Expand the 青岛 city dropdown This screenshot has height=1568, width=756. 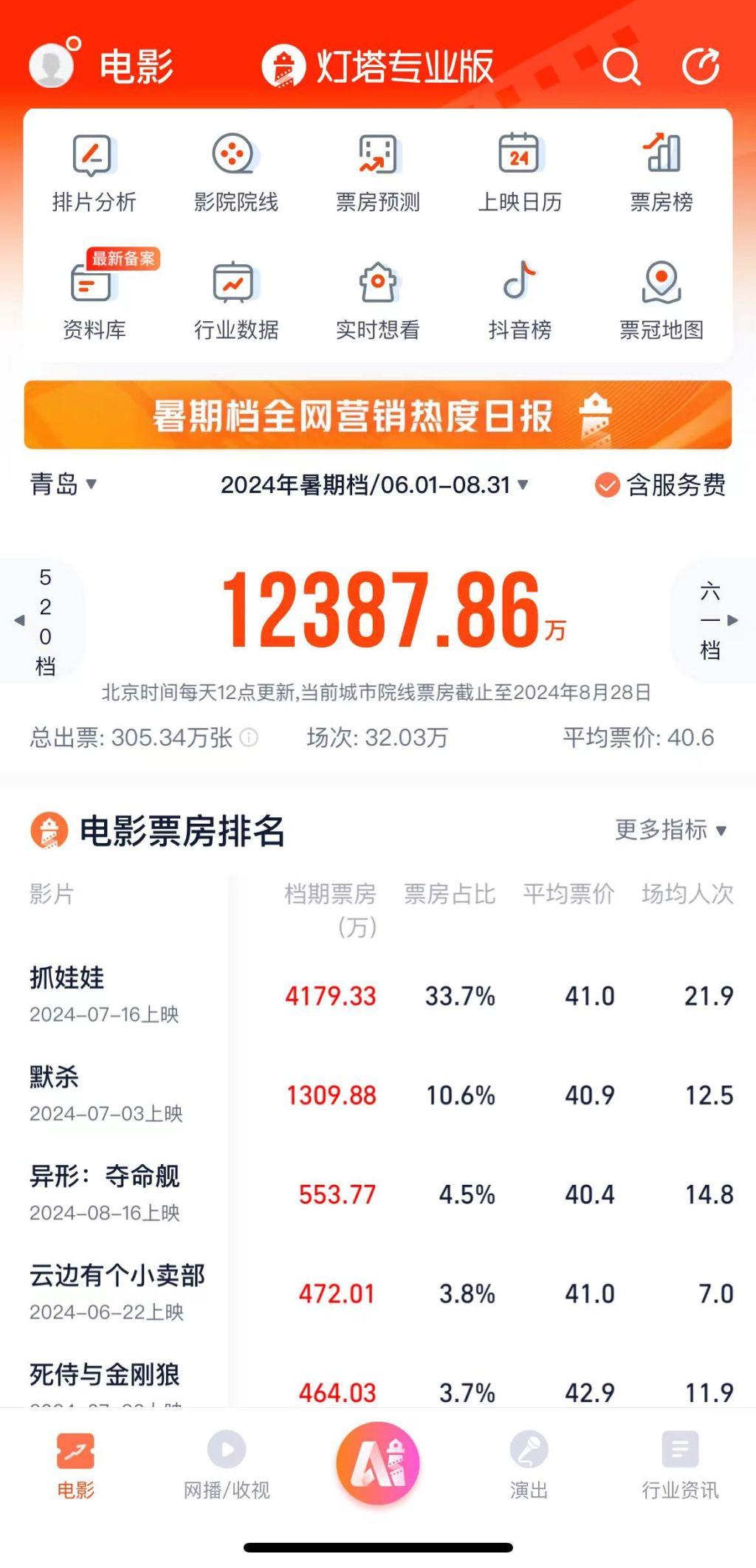coord(63,484)
